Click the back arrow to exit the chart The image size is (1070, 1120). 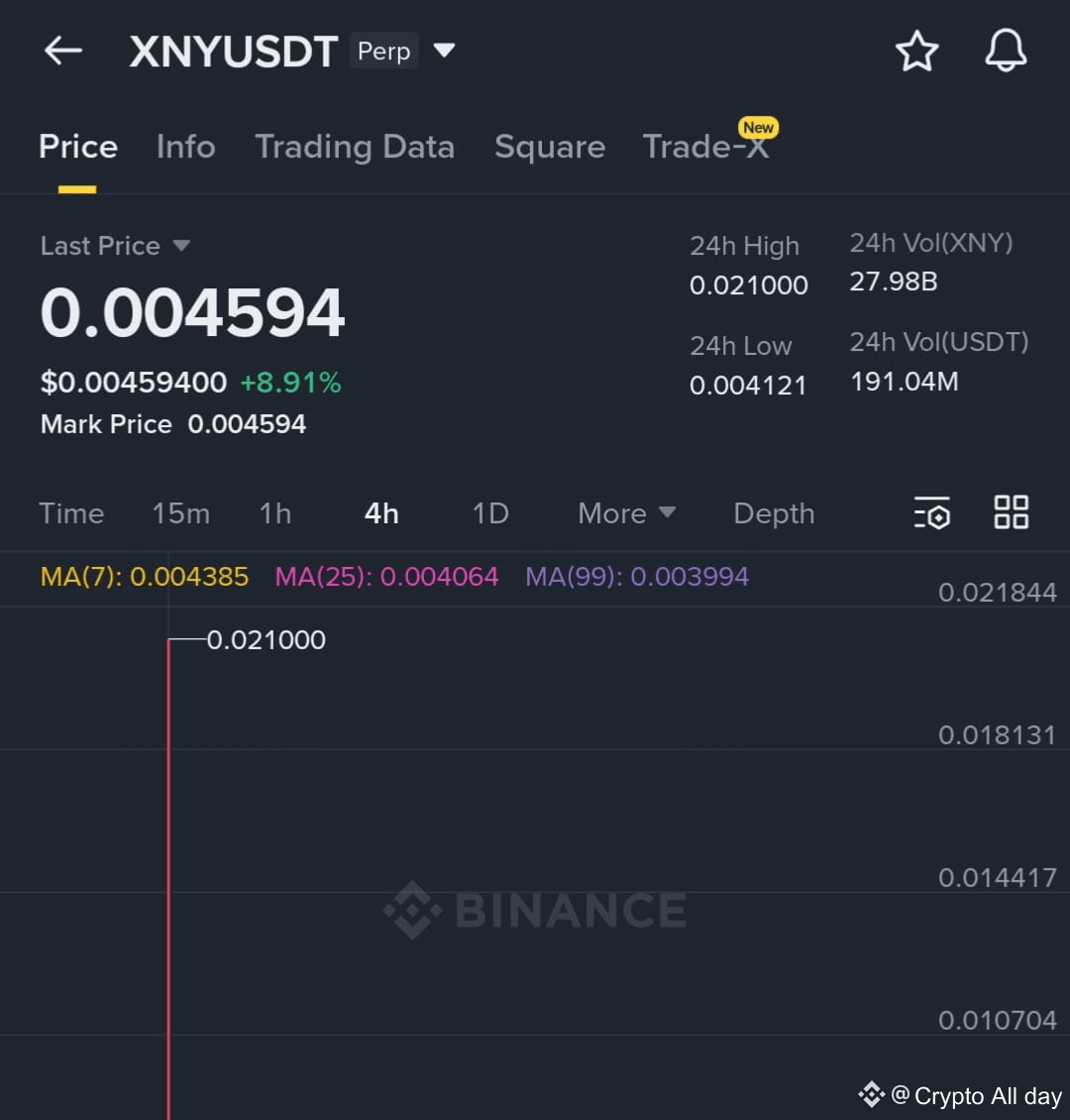tap(62, 51)
